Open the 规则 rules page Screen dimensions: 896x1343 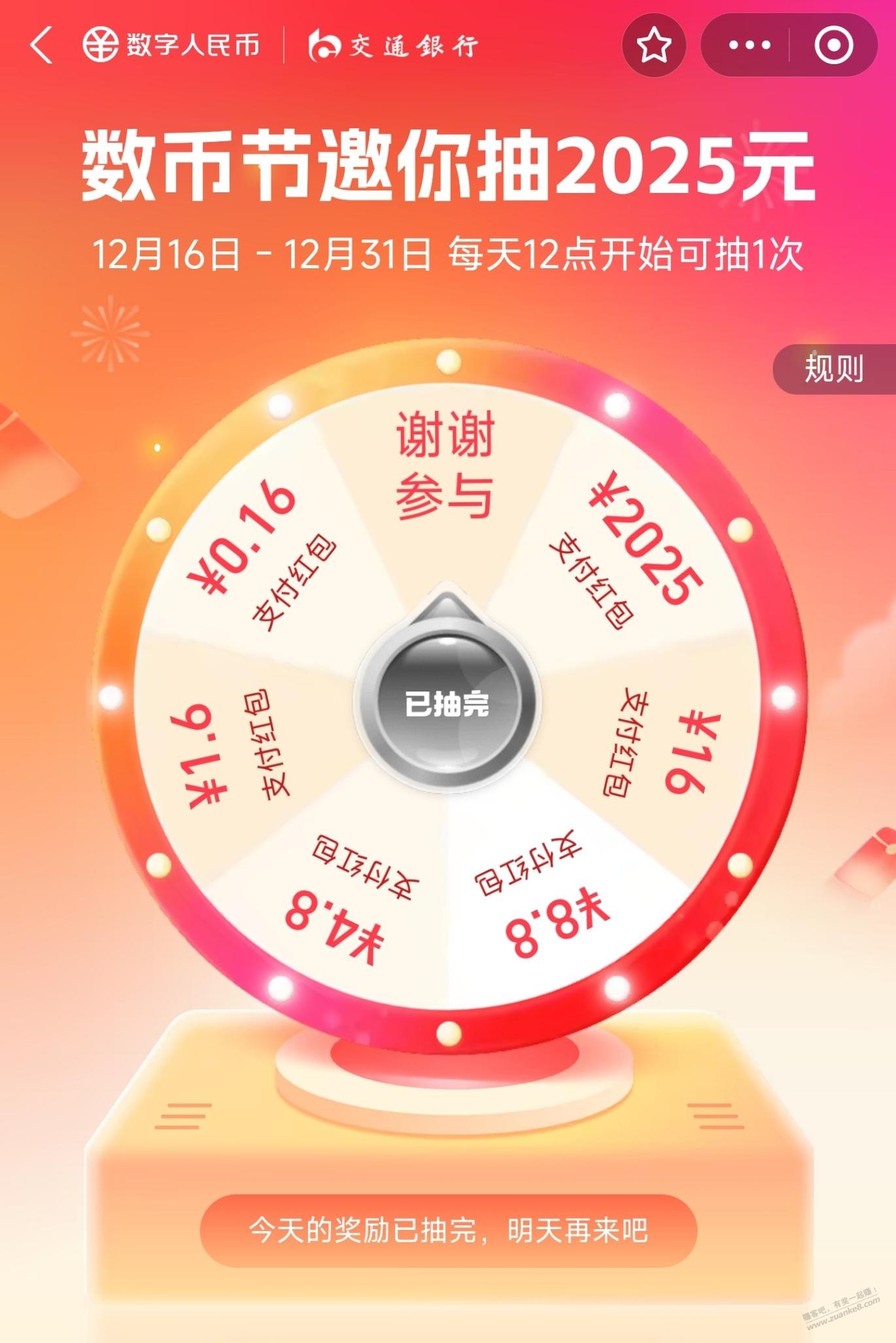(834, 368)
